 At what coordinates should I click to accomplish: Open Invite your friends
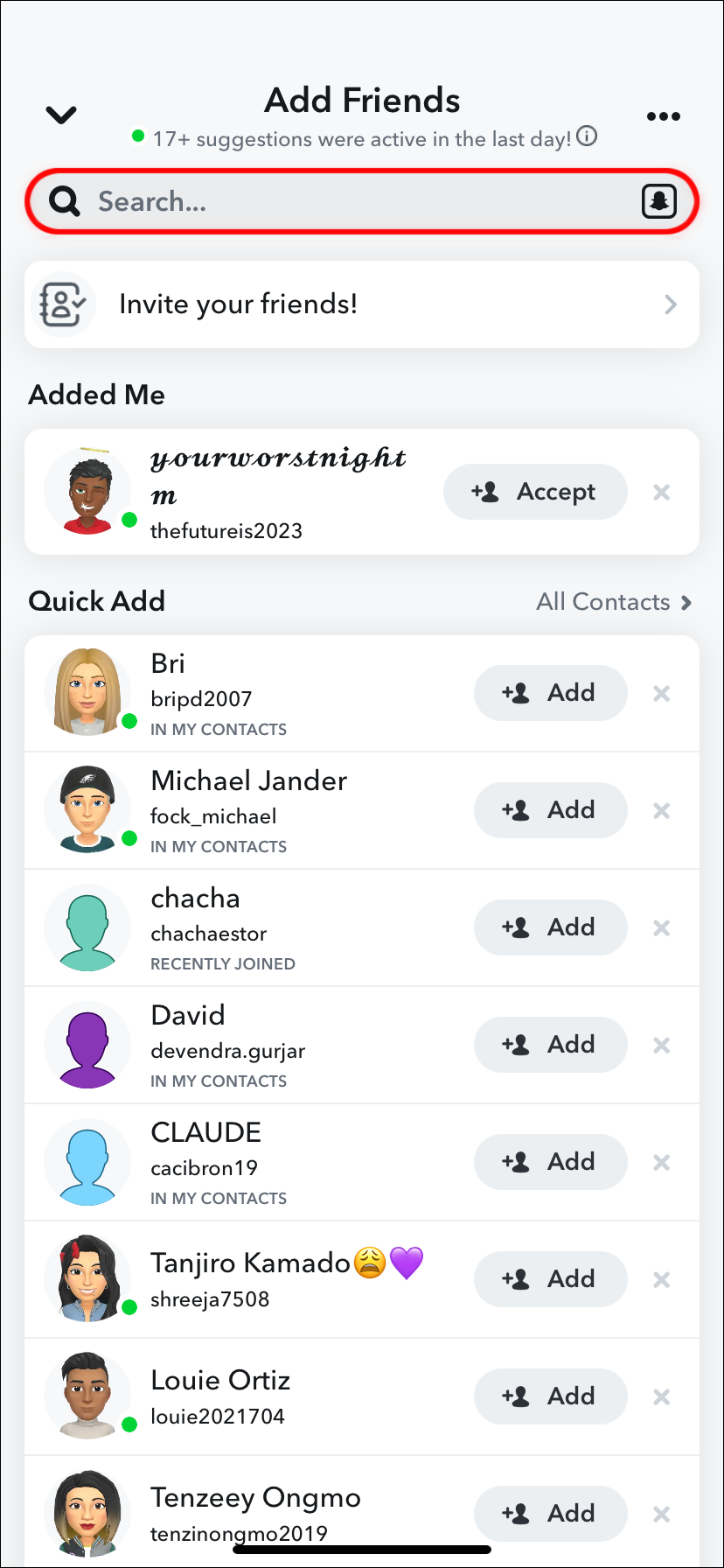tap(362, 304)
